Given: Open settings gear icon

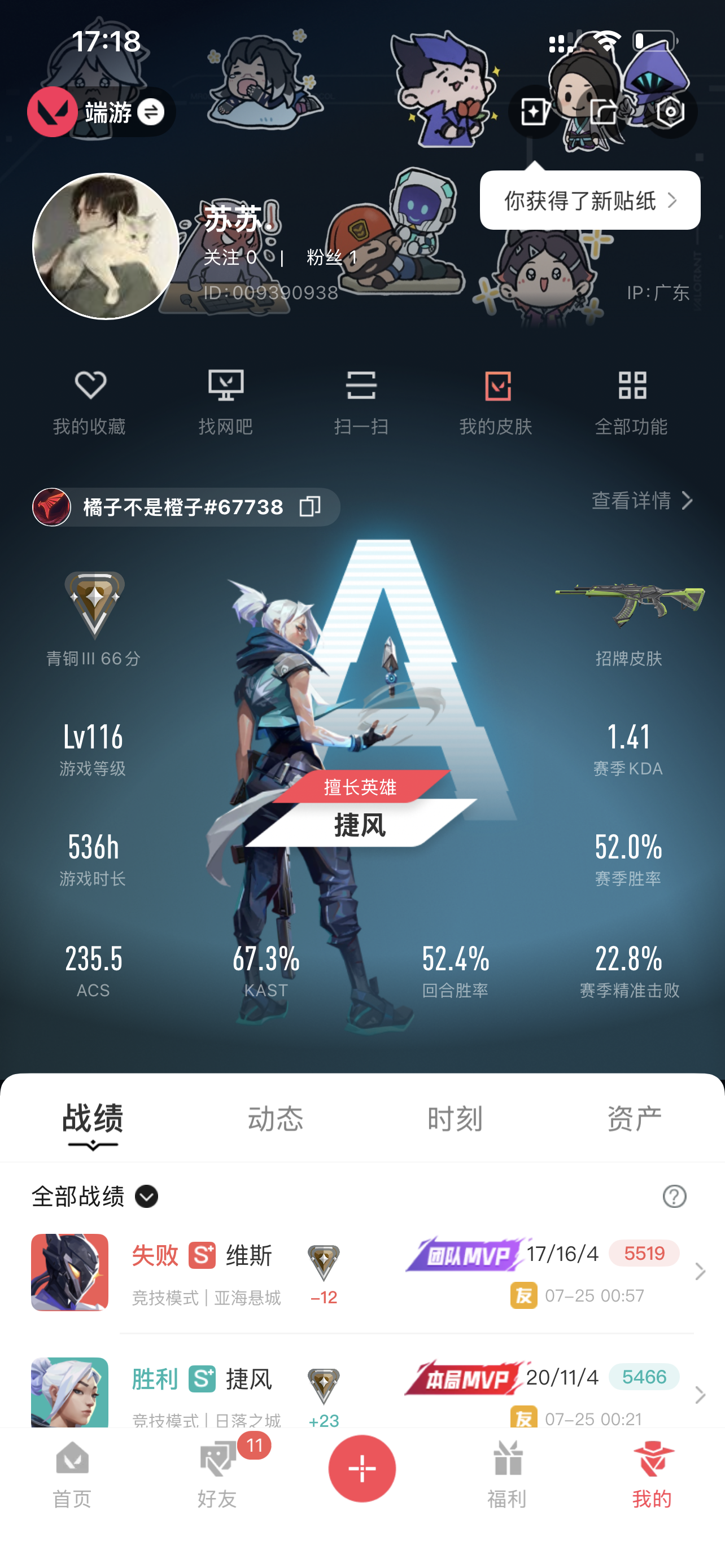Looking at the screenshot, I should (x=670, y=112).
